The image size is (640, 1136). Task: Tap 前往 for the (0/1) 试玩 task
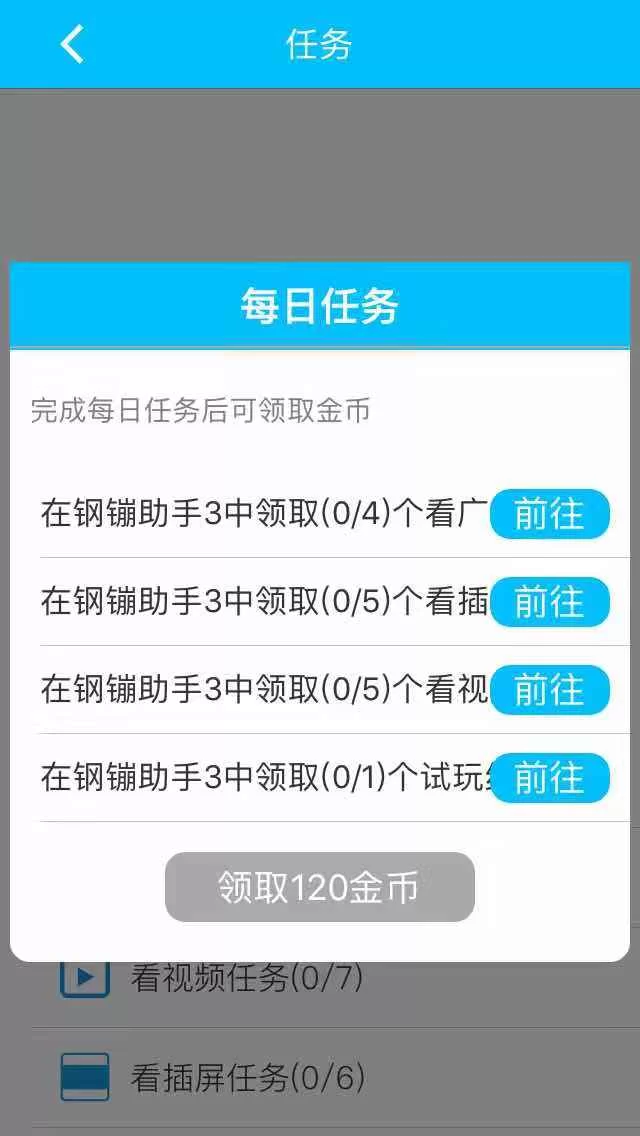click(x=549, y=778)
